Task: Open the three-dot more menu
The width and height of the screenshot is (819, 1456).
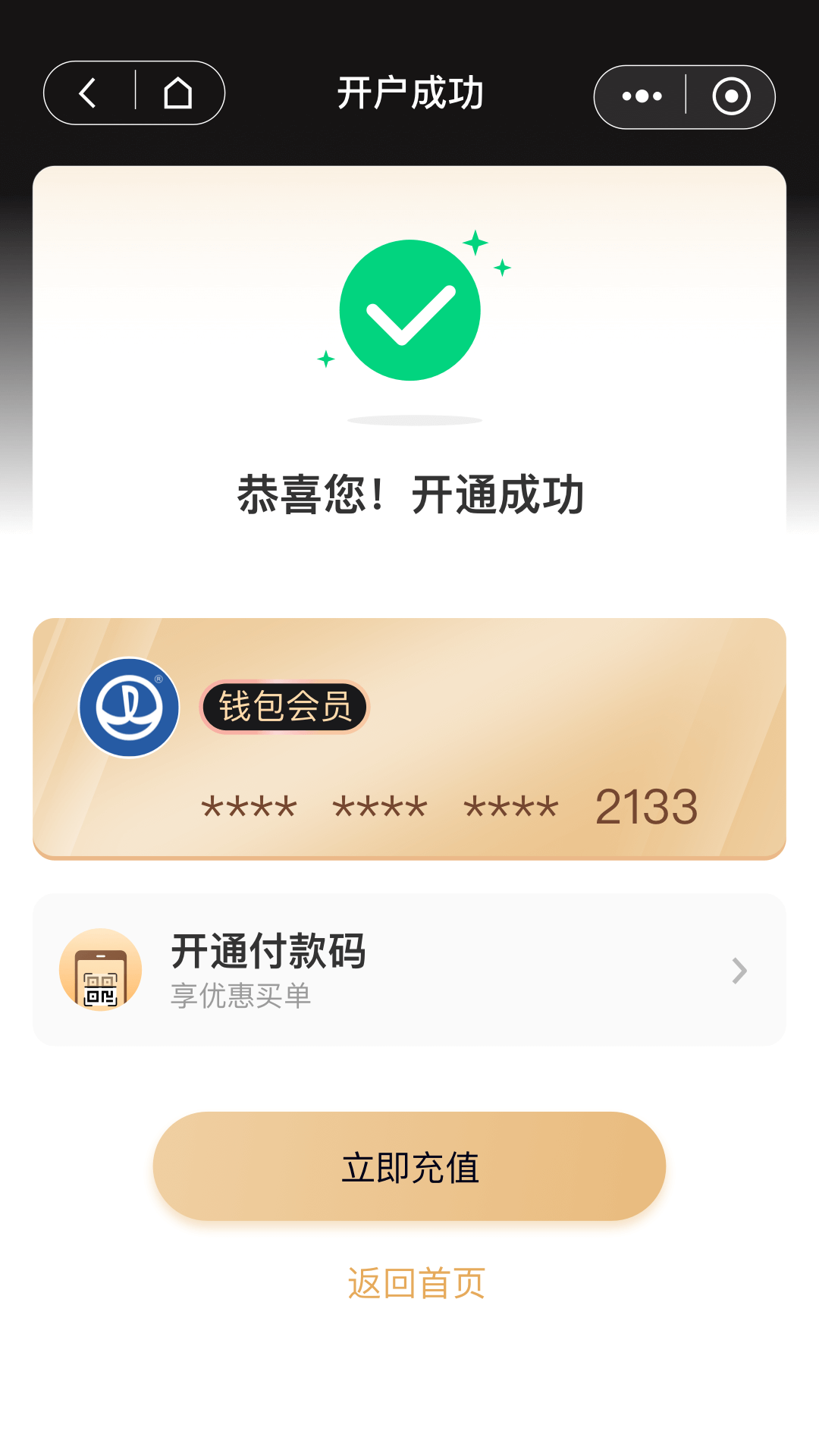Action: point(642,96)
